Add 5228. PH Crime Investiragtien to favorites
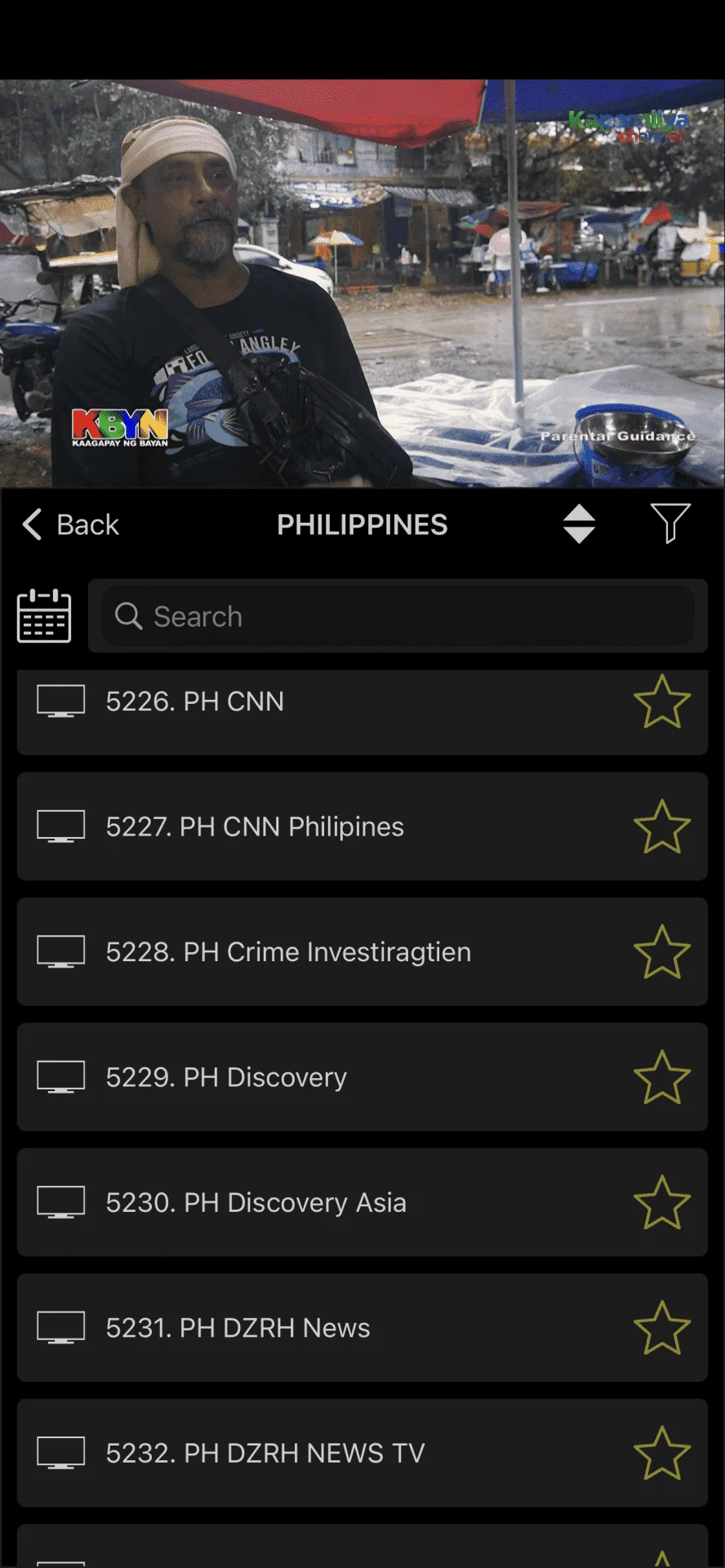725x1568 pixels. click(x=662, y=951)
